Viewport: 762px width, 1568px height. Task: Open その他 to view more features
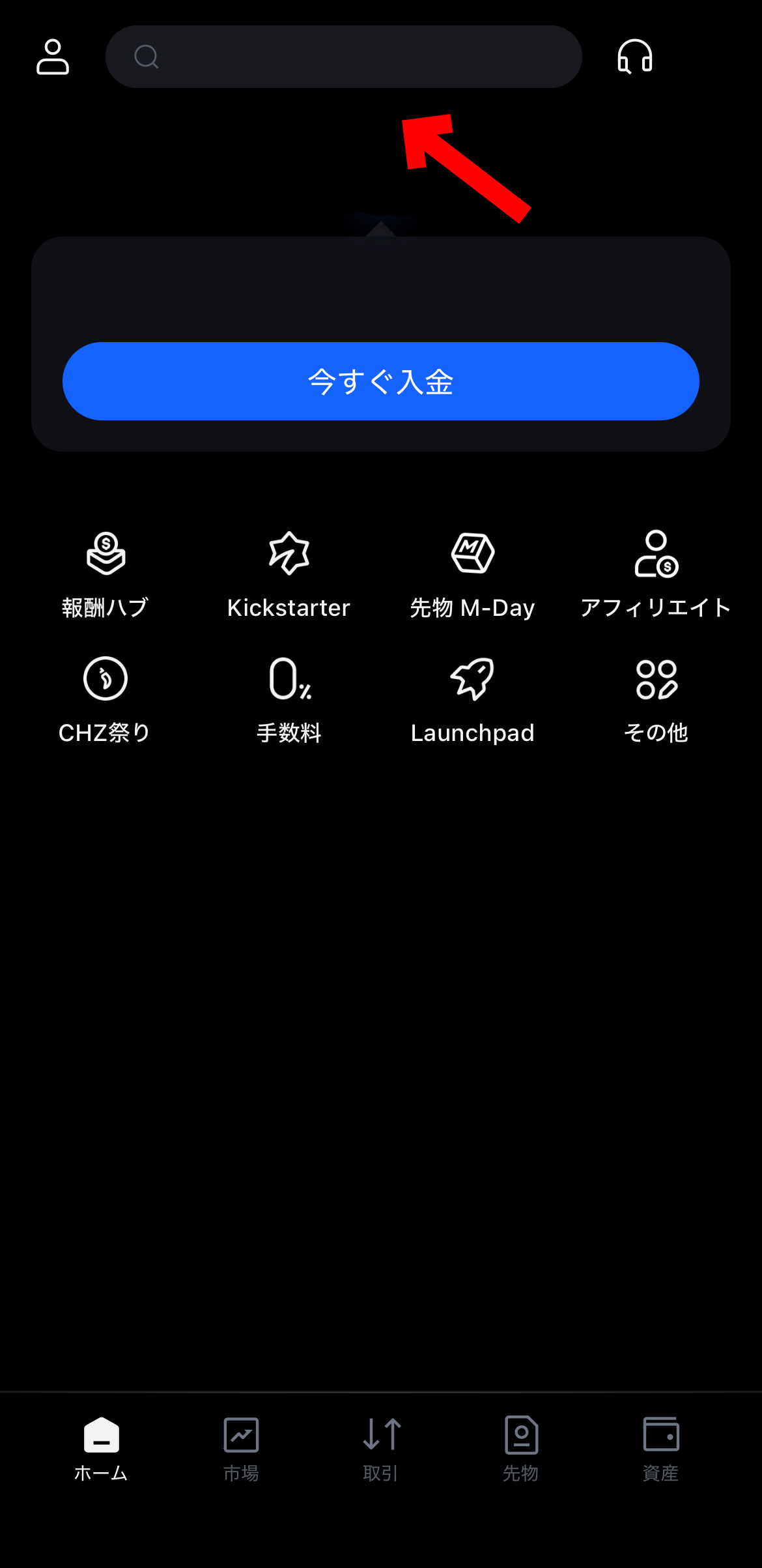657,697
